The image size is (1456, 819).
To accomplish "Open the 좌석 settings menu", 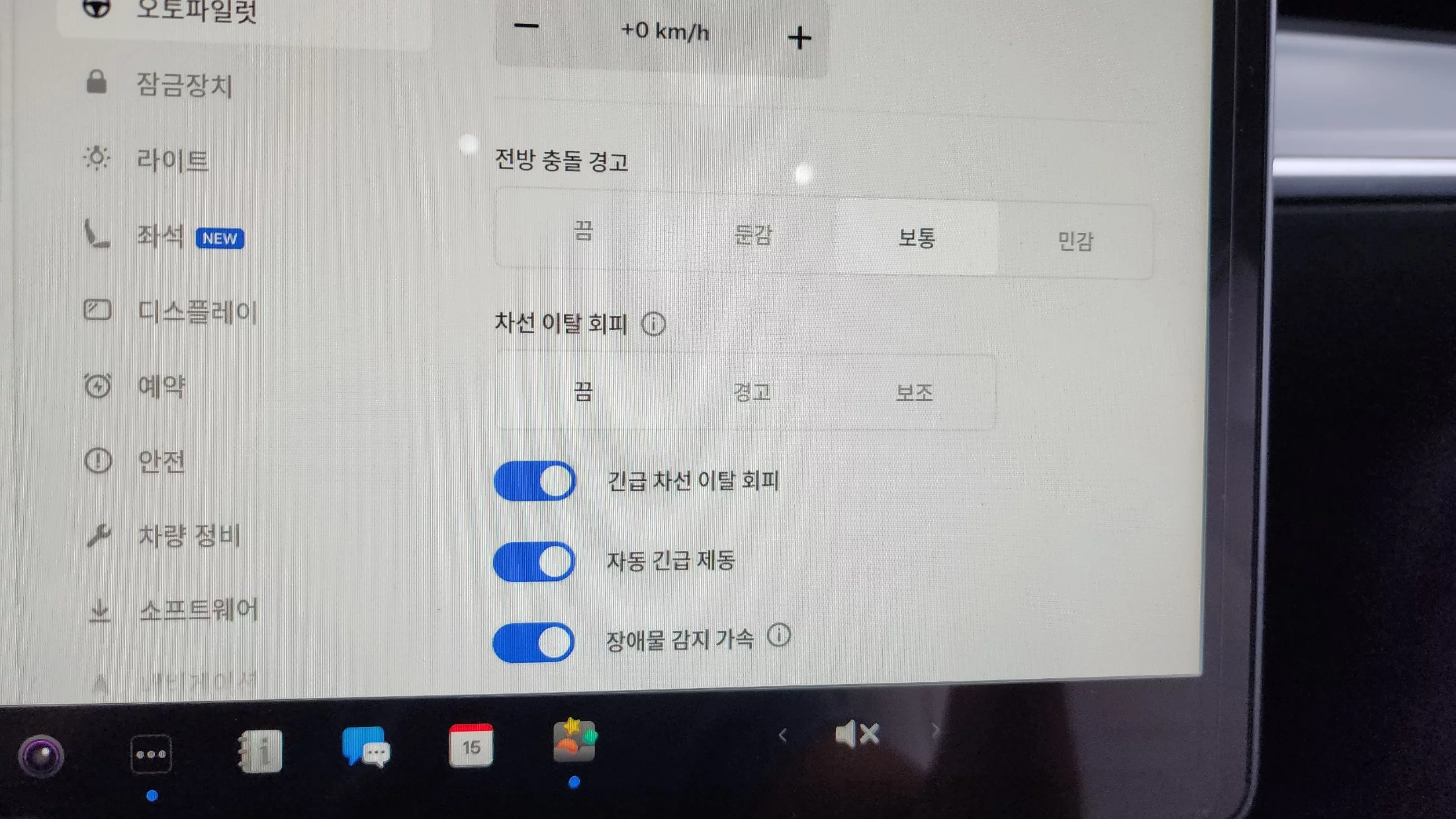I will [161, 236].
